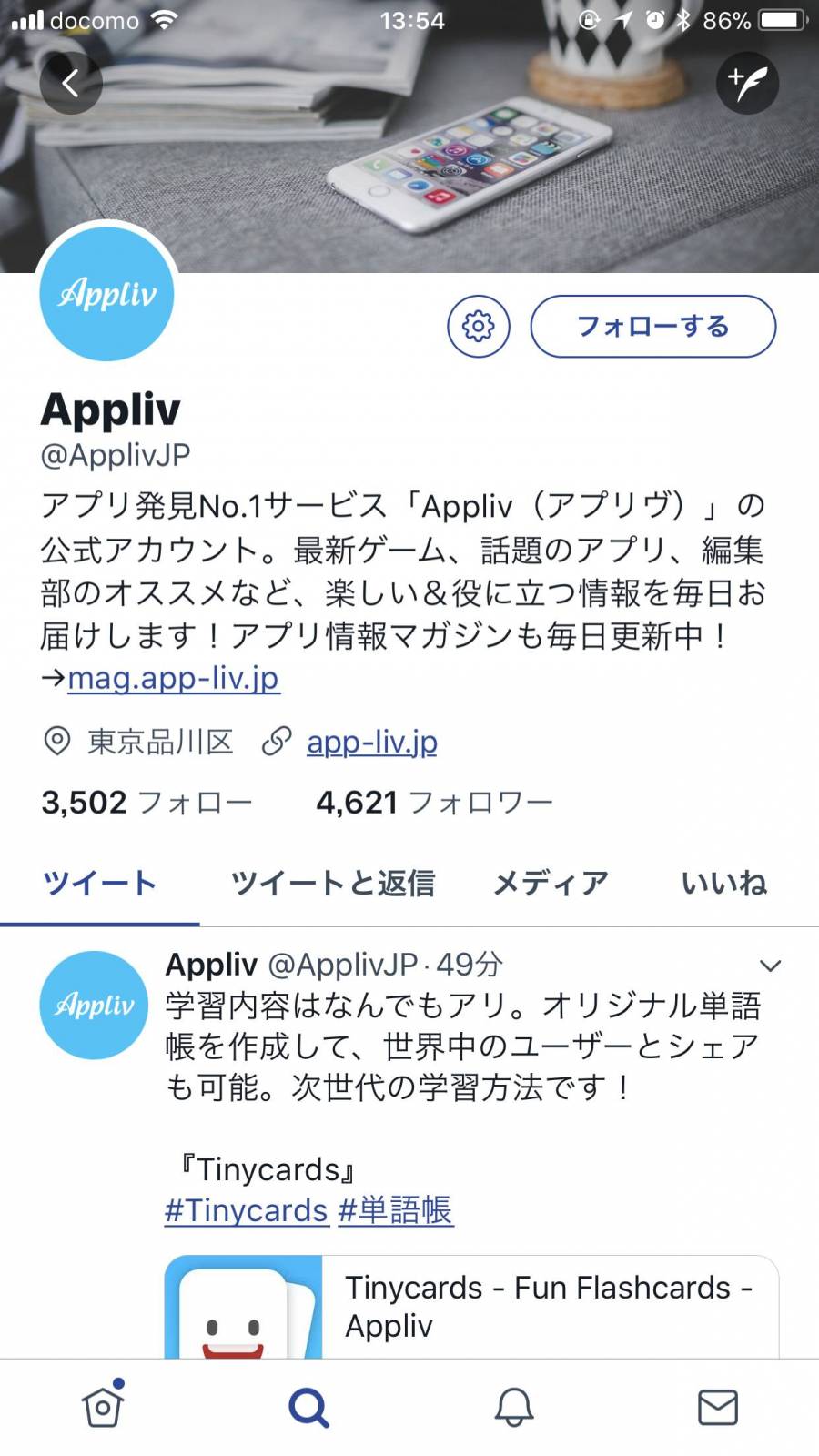Open the #Tinycards hashtag
The width and height of the screenshot is (819, 1456).
(246, 1210)
